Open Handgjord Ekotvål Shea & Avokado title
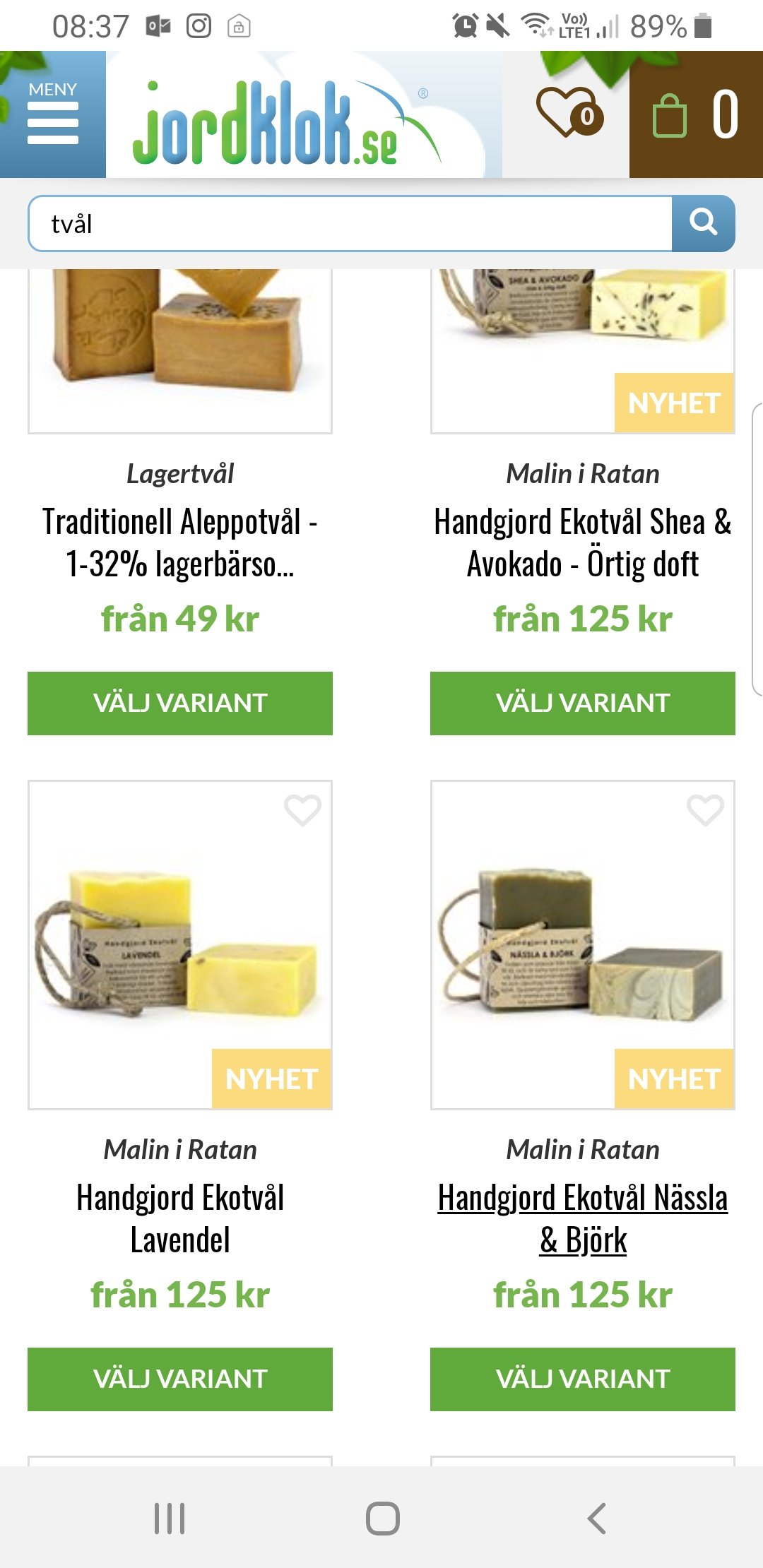The image size is (763, 1568). coord(583,542)
